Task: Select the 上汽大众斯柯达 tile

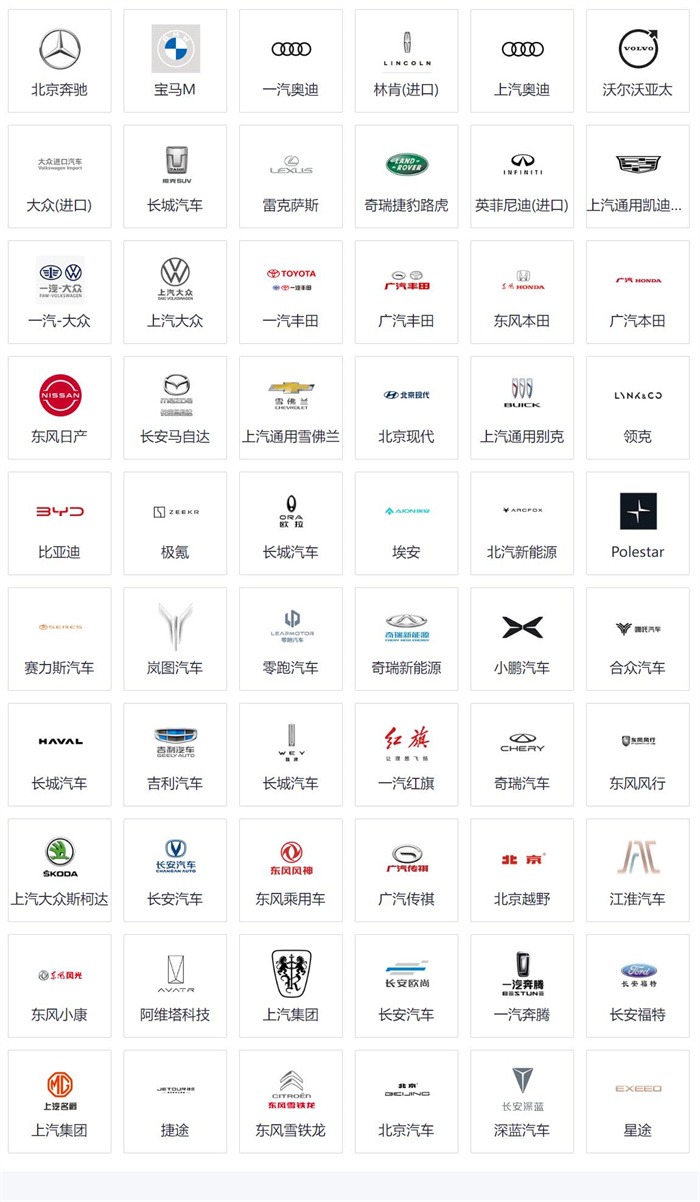Action: [x=59, y=870]
